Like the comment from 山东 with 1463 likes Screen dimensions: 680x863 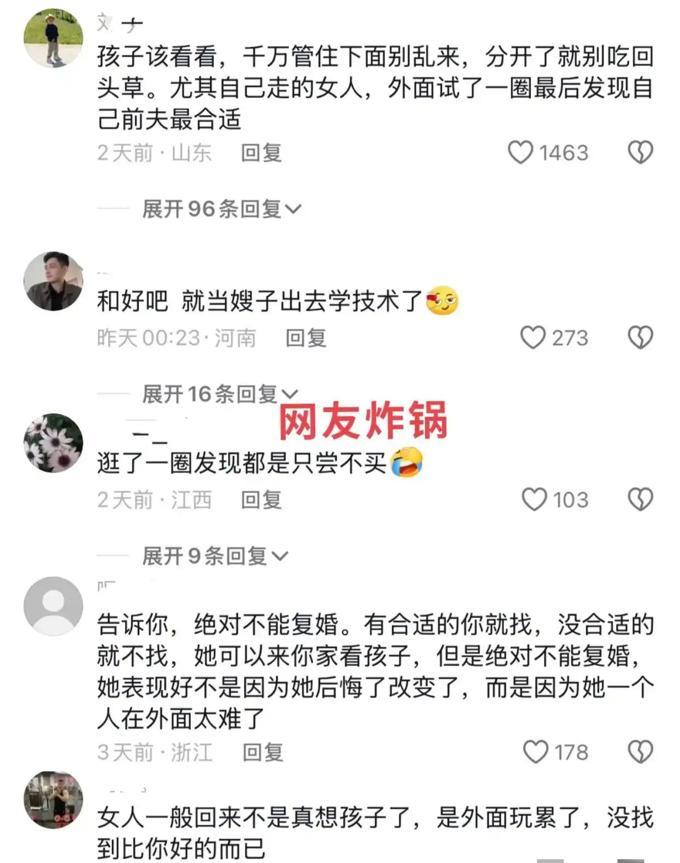coord(521,153)
